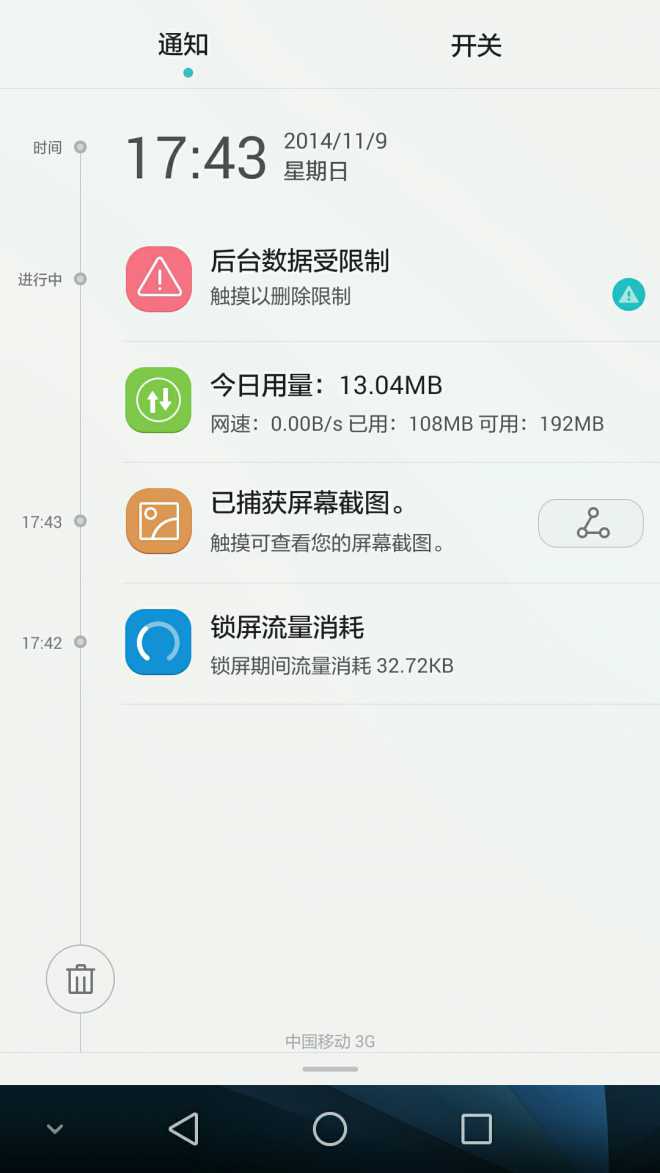Tap the clock showing 17:43
660x1173 pixels.
click(x=195, y=157)
